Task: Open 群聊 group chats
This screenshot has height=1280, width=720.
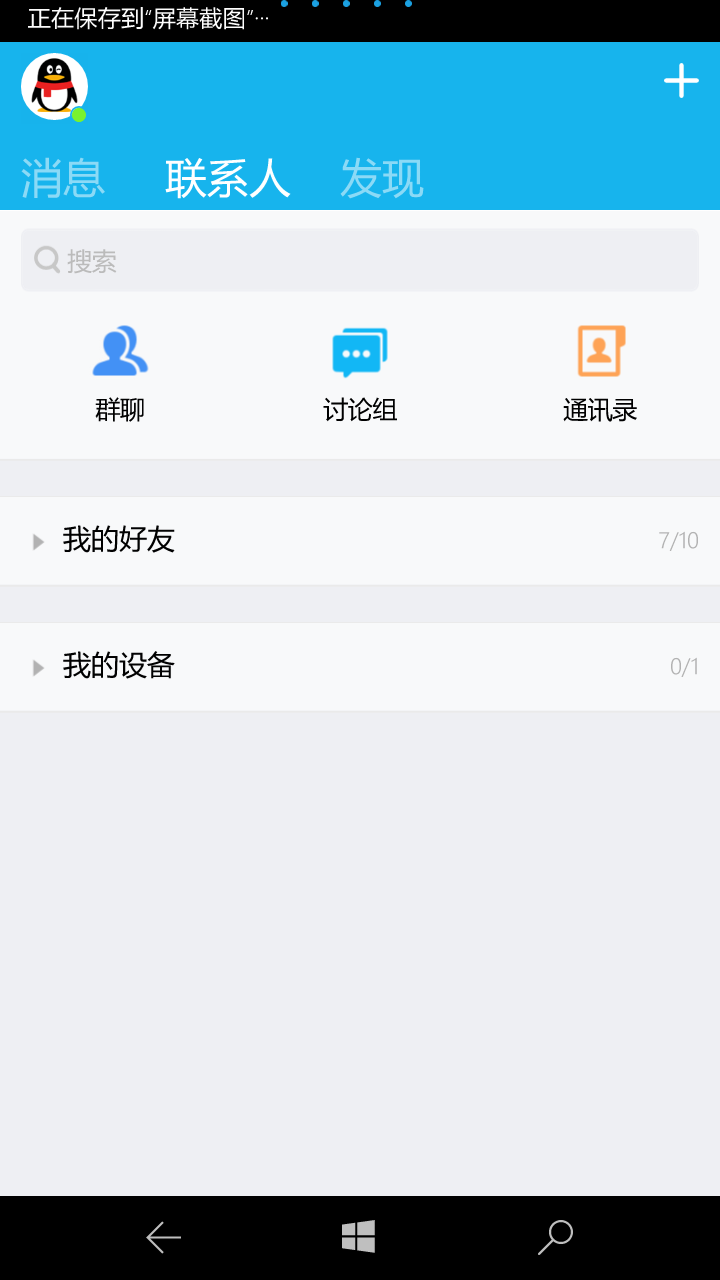Action: pyautogui.click(x=120, y=374)
